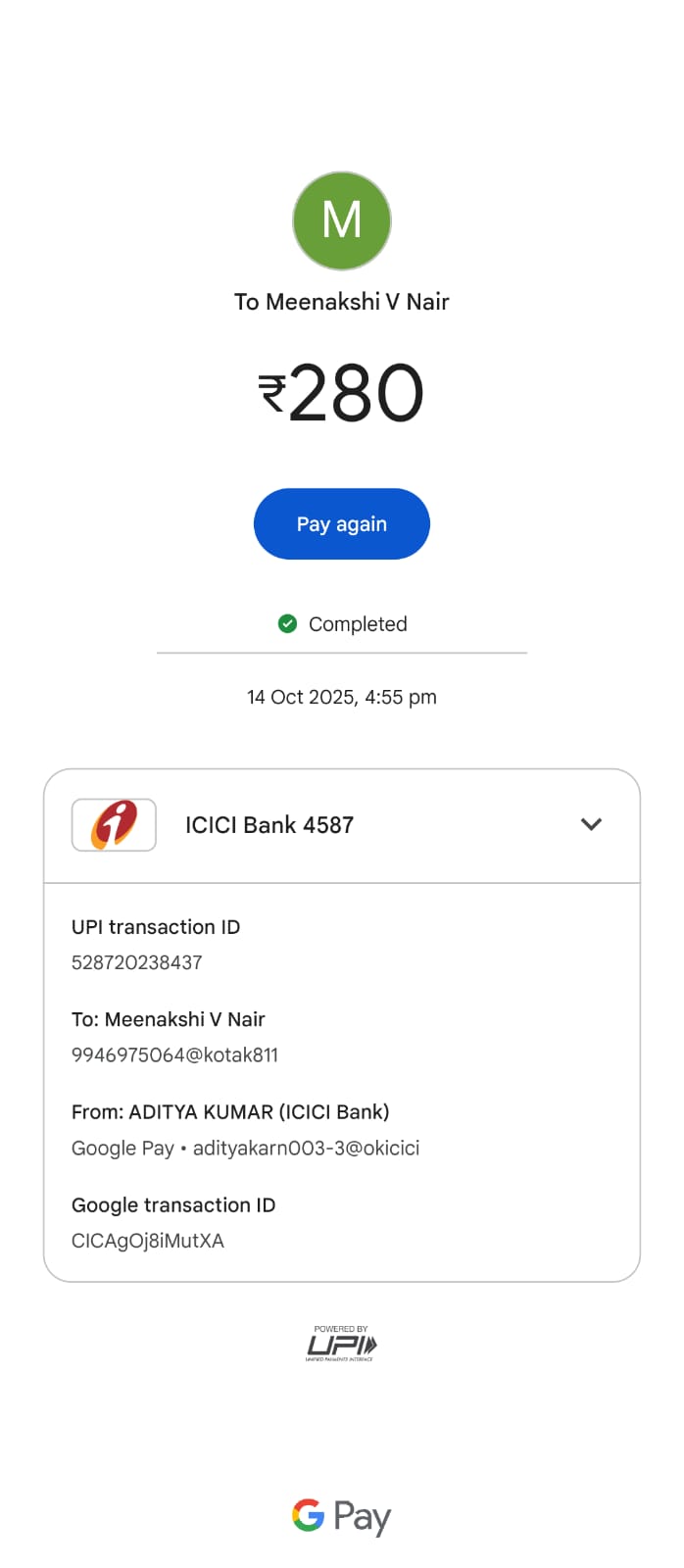This screenshot has width=684, height=1568.
Task: Collapse the ICICI Bank 4587 details chevron
Action: tap(591, 824)
